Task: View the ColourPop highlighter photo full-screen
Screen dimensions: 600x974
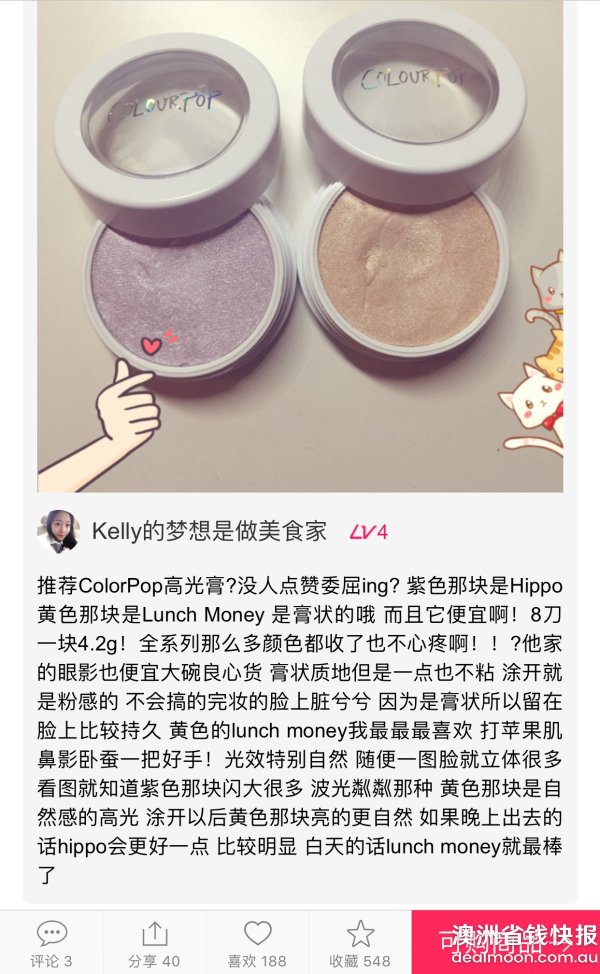Action: tap(300, 245)
